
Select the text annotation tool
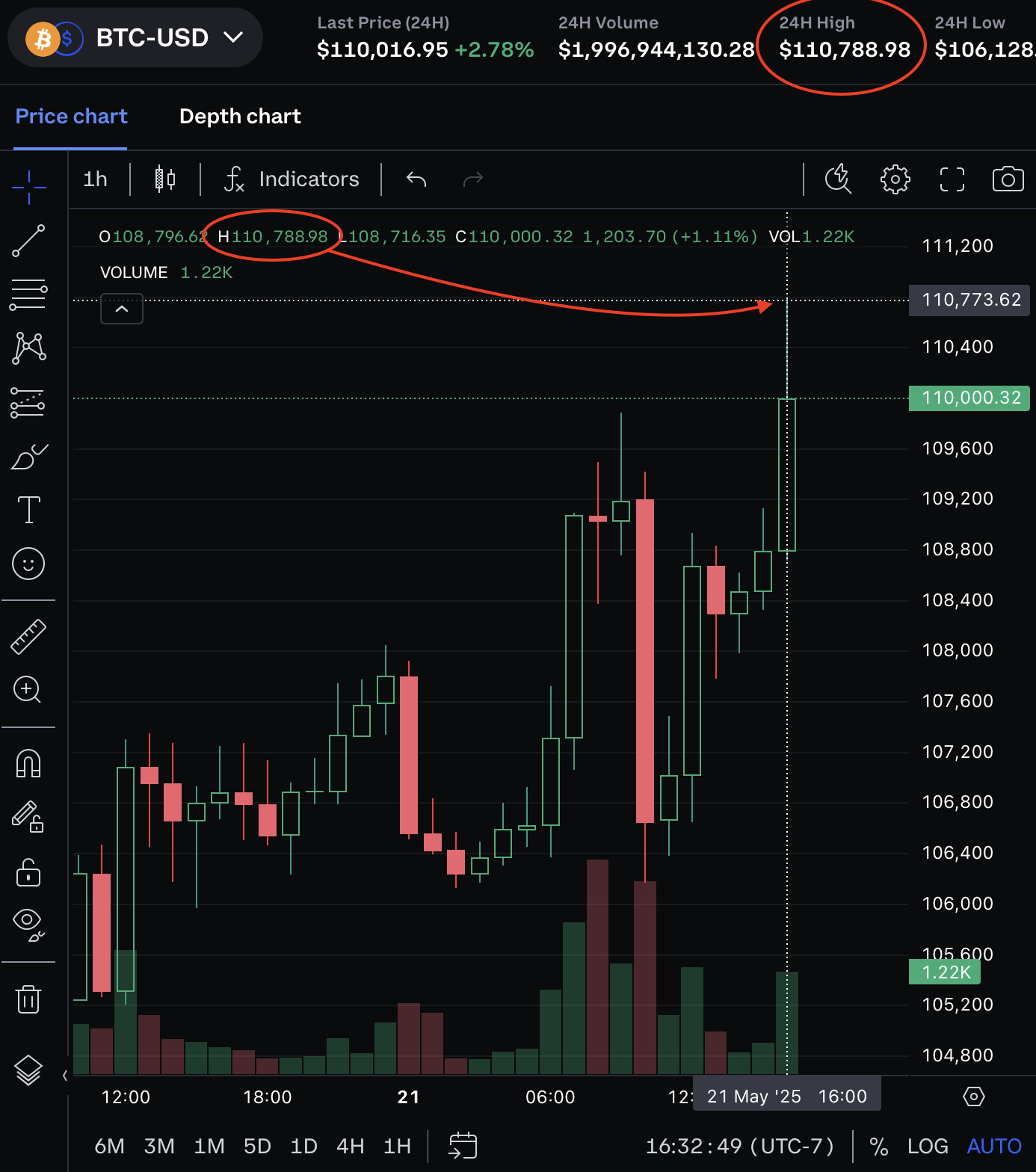tap(28, 510)
